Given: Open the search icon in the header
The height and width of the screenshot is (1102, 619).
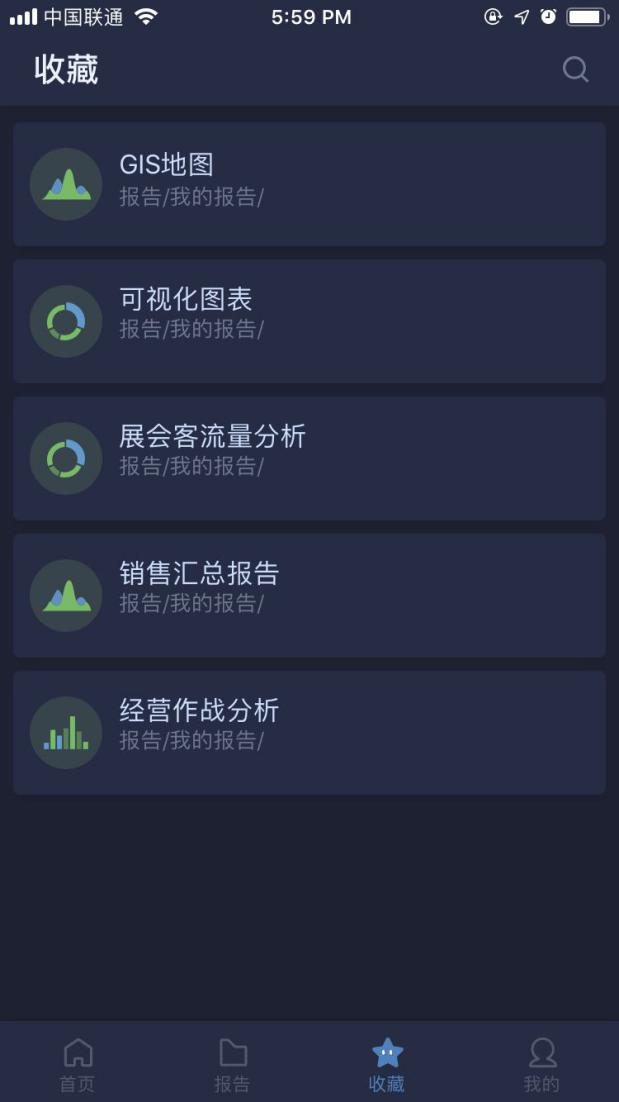Looking at the screenshot, I should pos(575,69).
